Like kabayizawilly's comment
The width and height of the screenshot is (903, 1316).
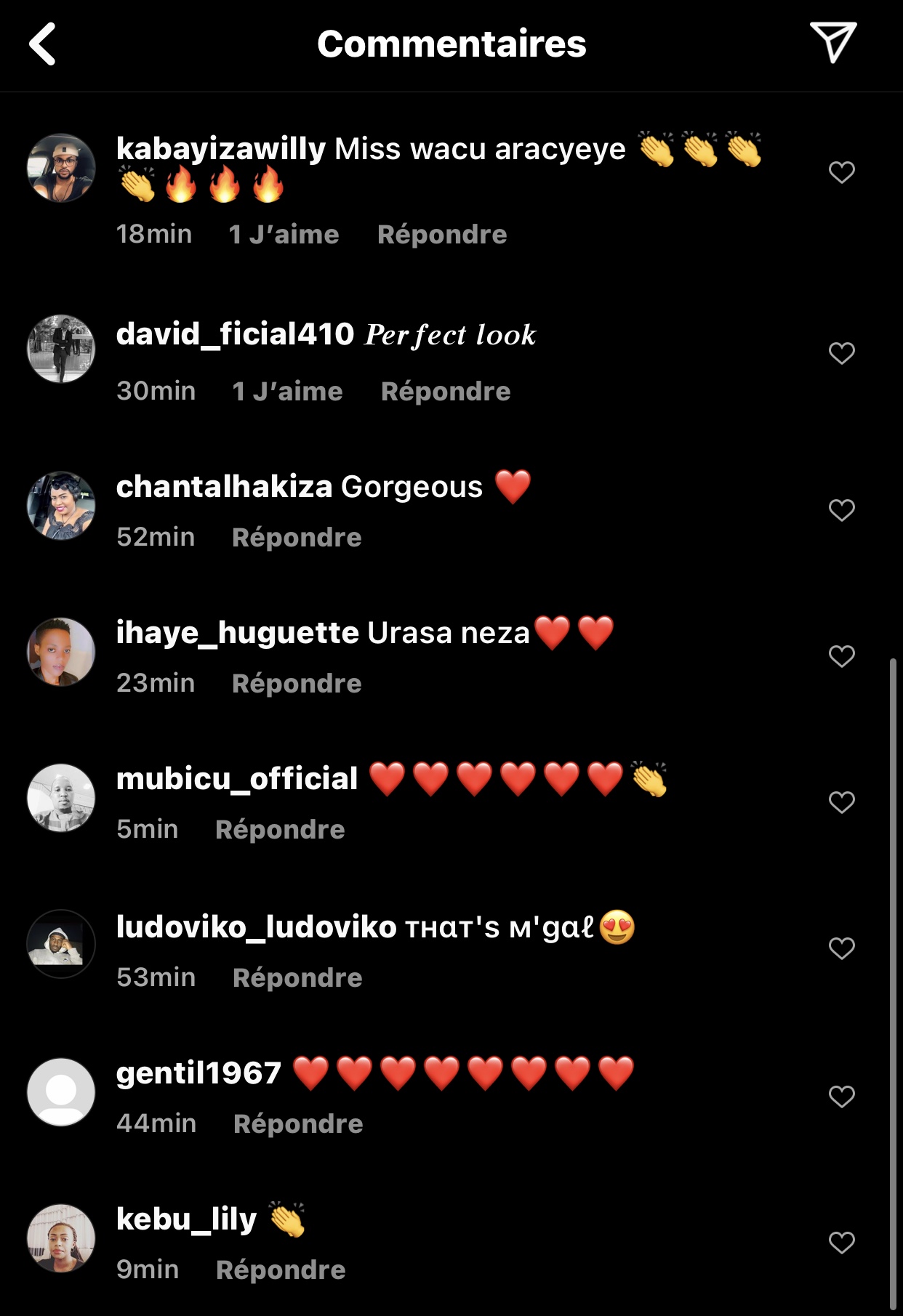(x=841, y=172)
